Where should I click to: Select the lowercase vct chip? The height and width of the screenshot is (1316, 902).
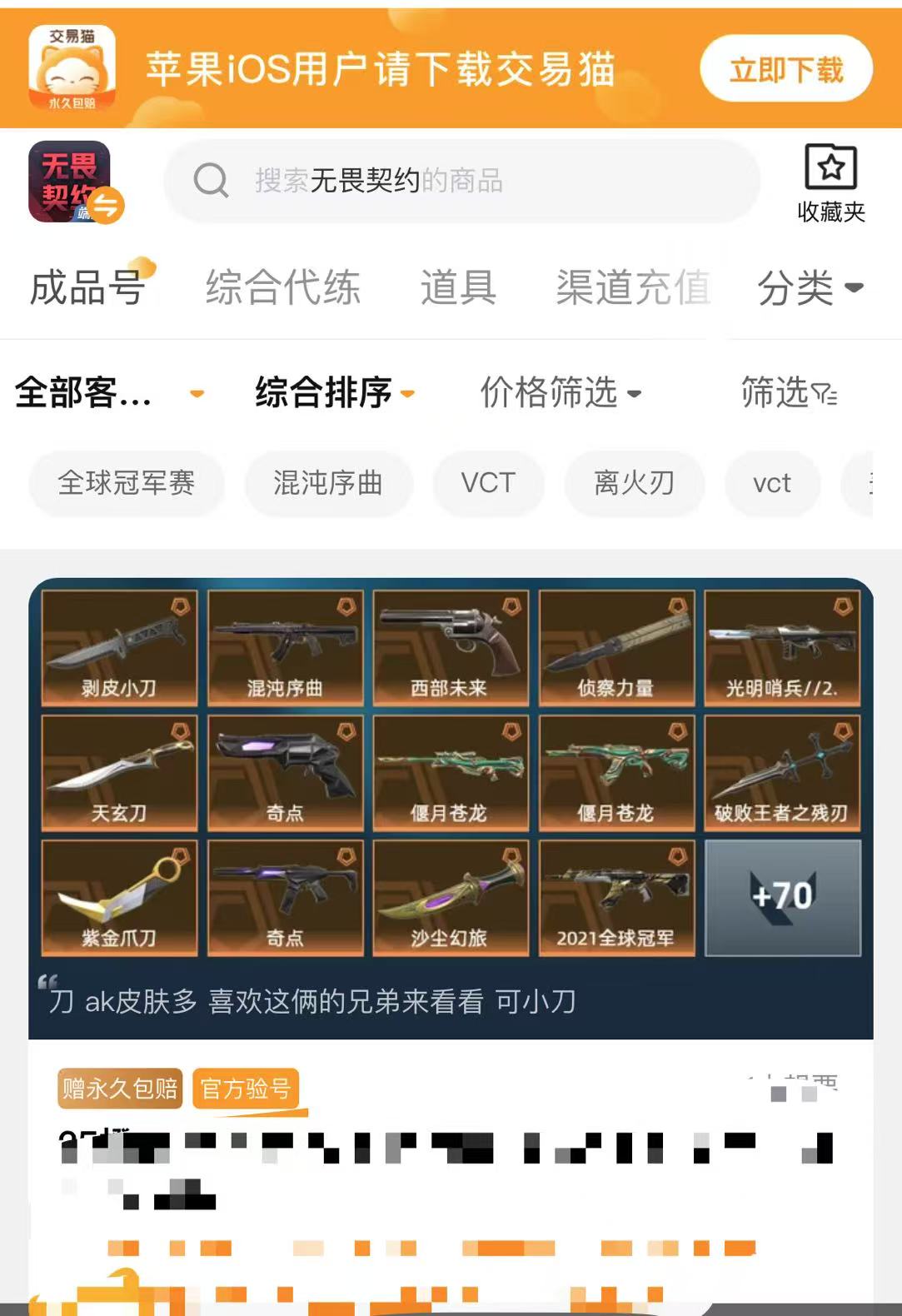pos(771,483)
